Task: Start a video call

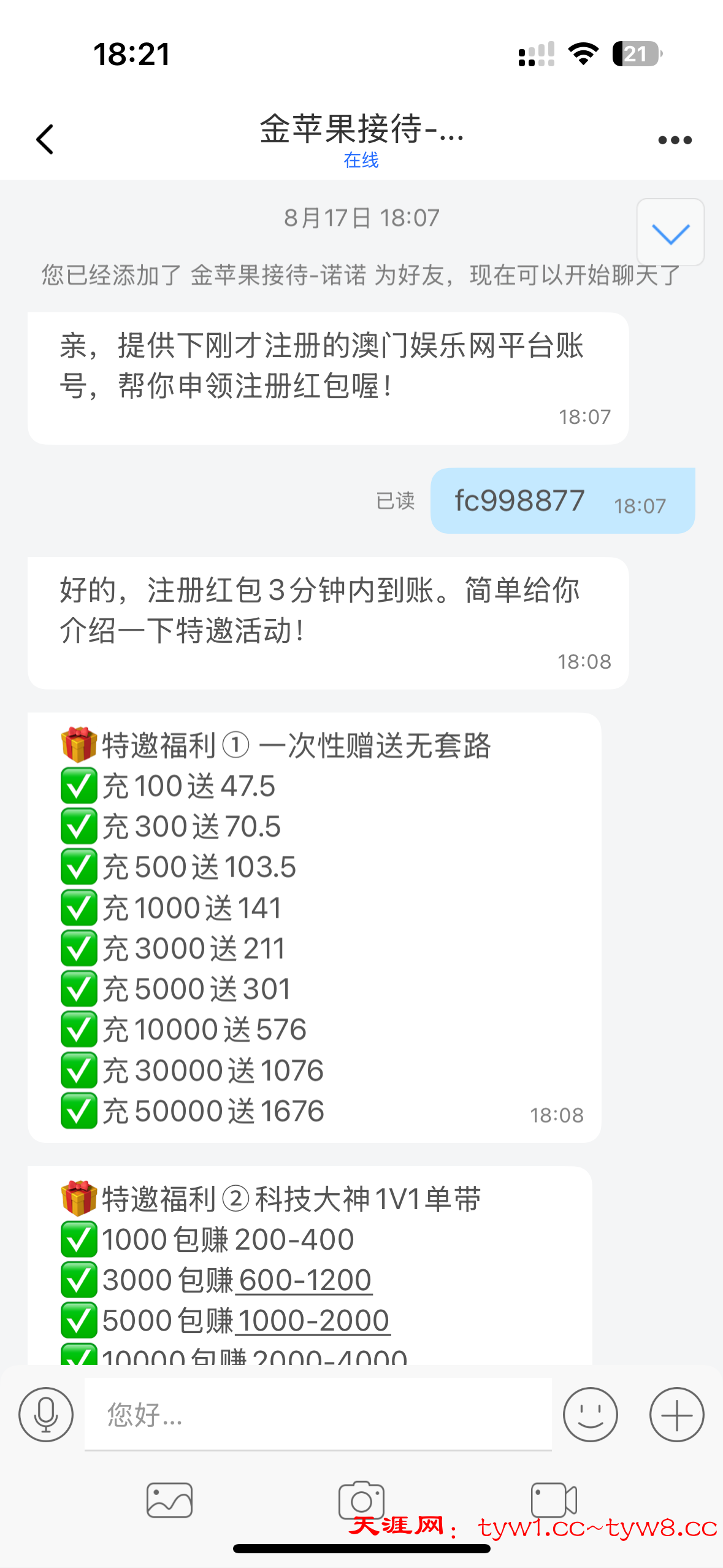Action: click(x=554, y=1500)
